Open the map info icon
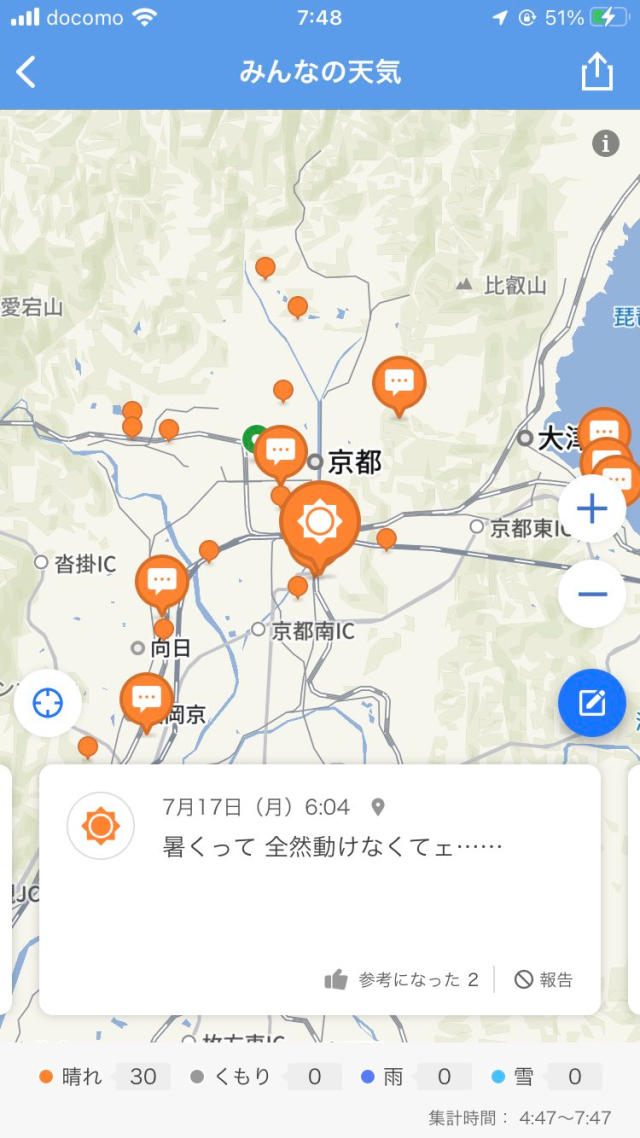 tap(605, 143)
